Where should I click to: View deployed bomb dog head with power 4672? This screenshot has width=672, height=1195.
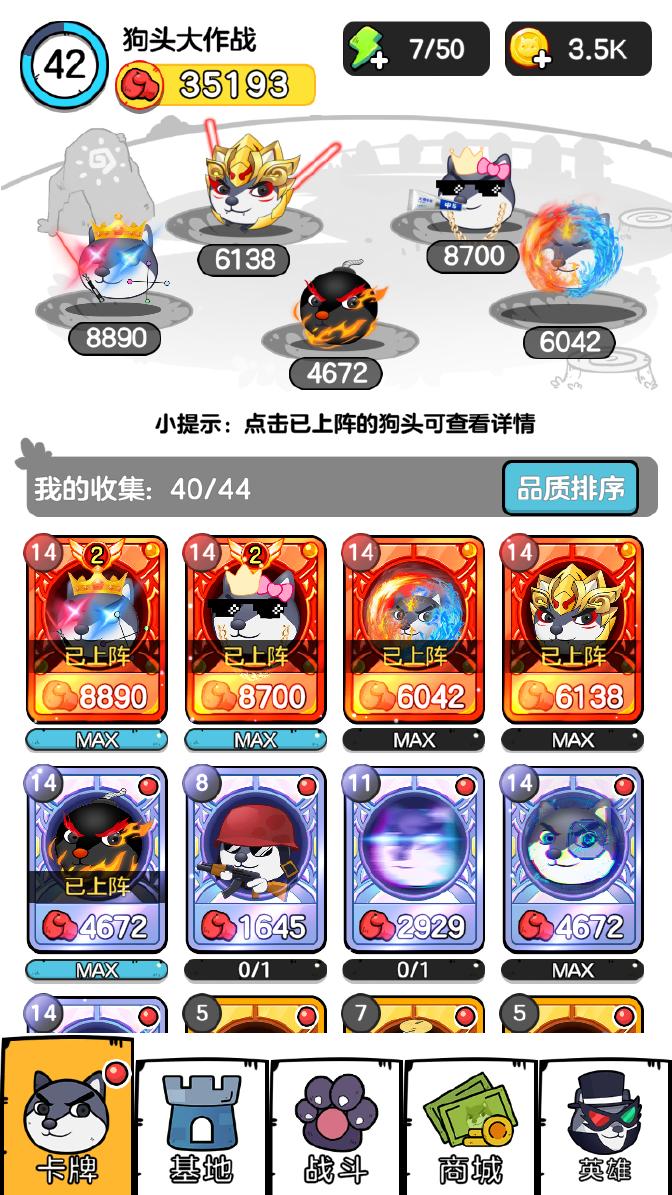tap(335, 310)
